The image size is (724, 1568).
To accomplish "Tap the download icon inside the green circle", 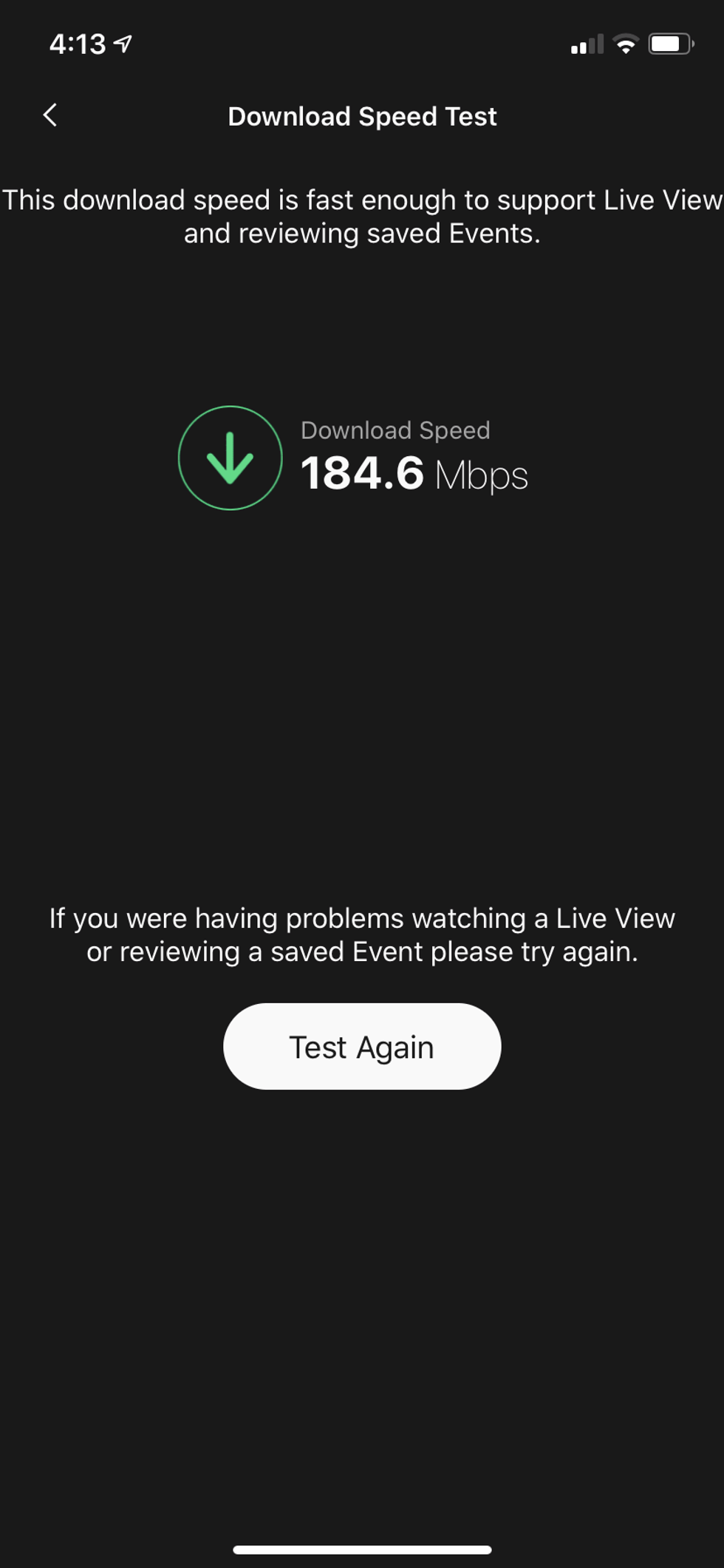I will pyautogui.click(x=230, y=457).
